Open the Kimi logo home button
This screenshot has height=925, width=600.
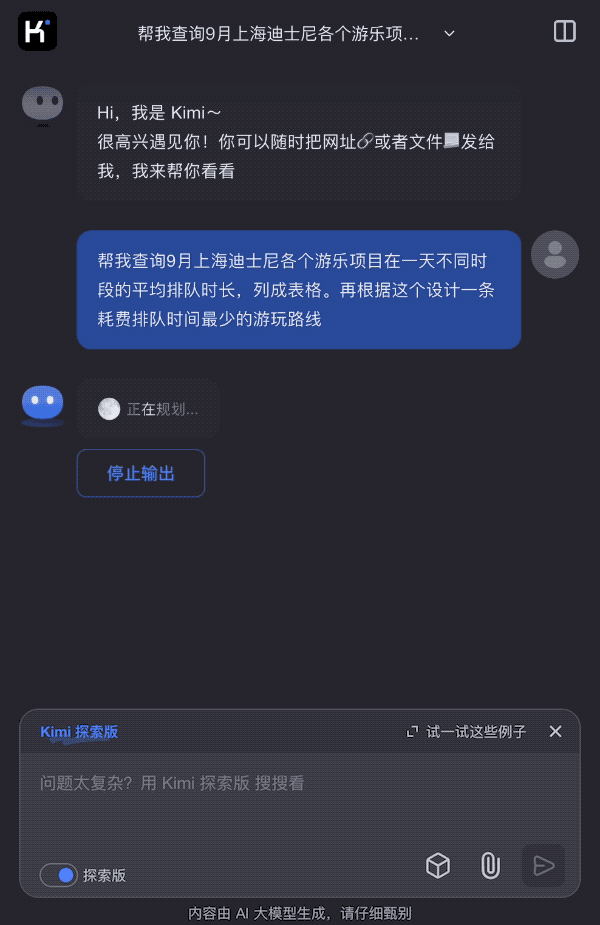point(38,32)
